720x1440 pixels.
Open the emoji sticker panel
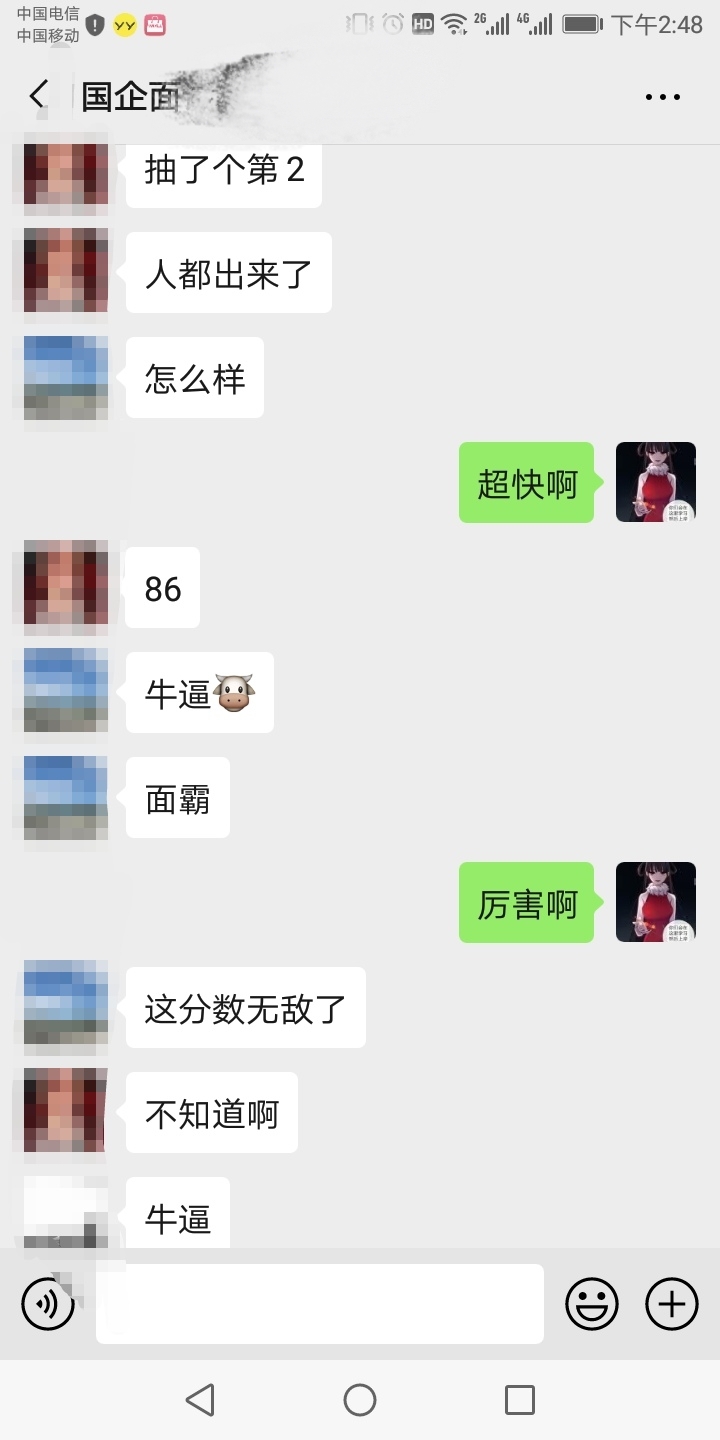click(x=592, y=1304)
